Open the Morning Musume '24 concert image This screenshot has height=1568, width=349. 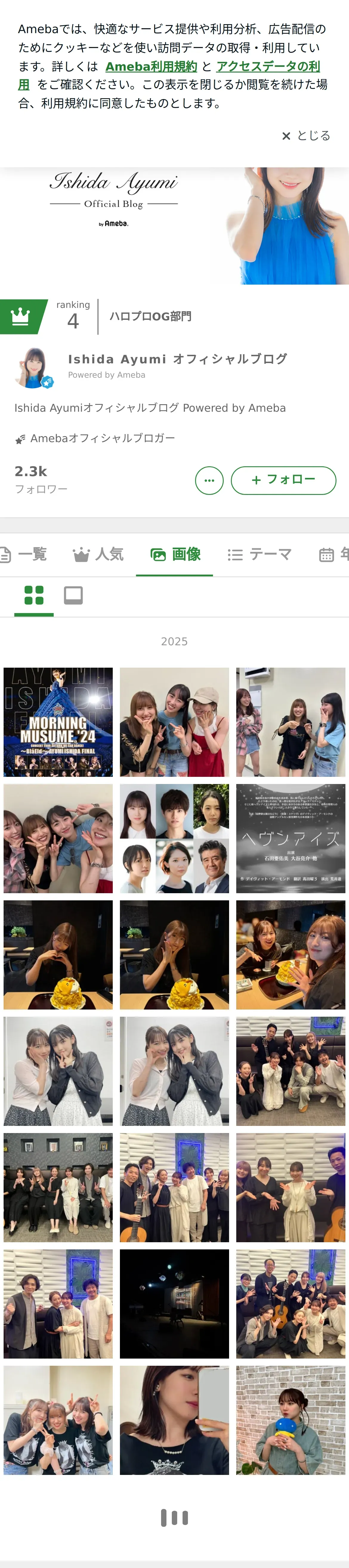58,722
